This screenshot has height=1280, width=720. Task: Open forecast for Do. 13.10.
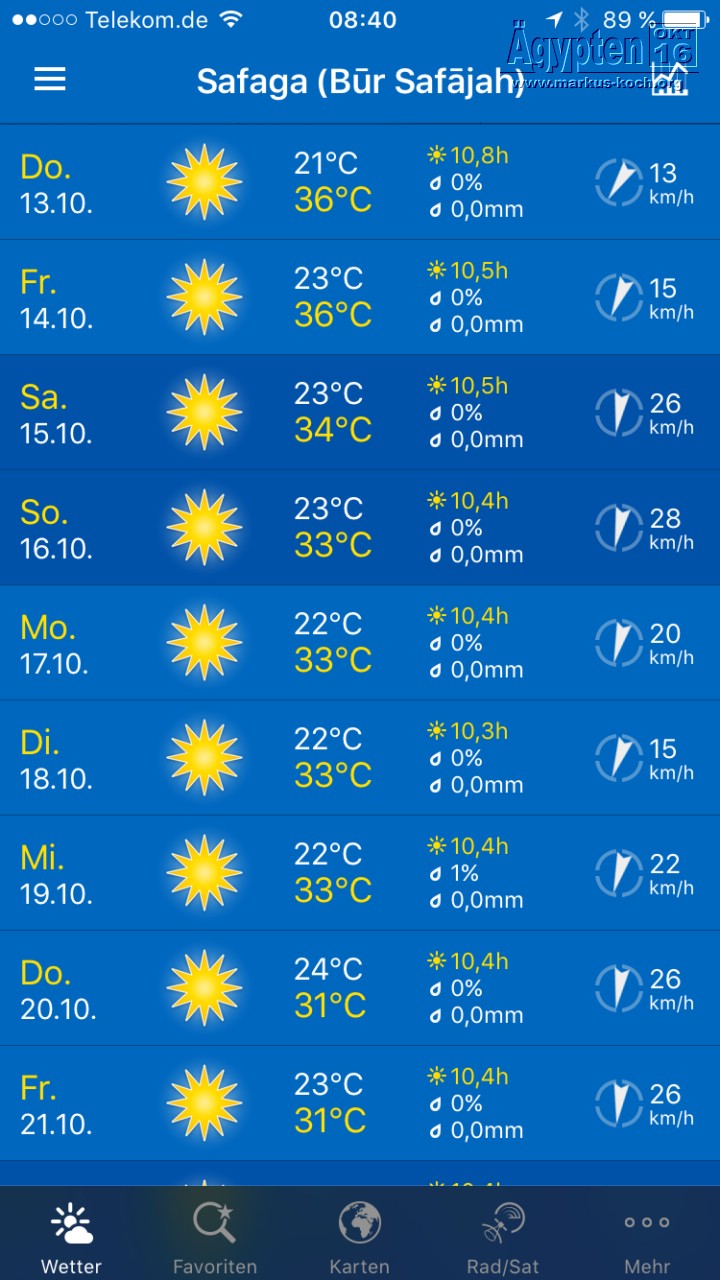pyautogui.click(x=360, y=182)
